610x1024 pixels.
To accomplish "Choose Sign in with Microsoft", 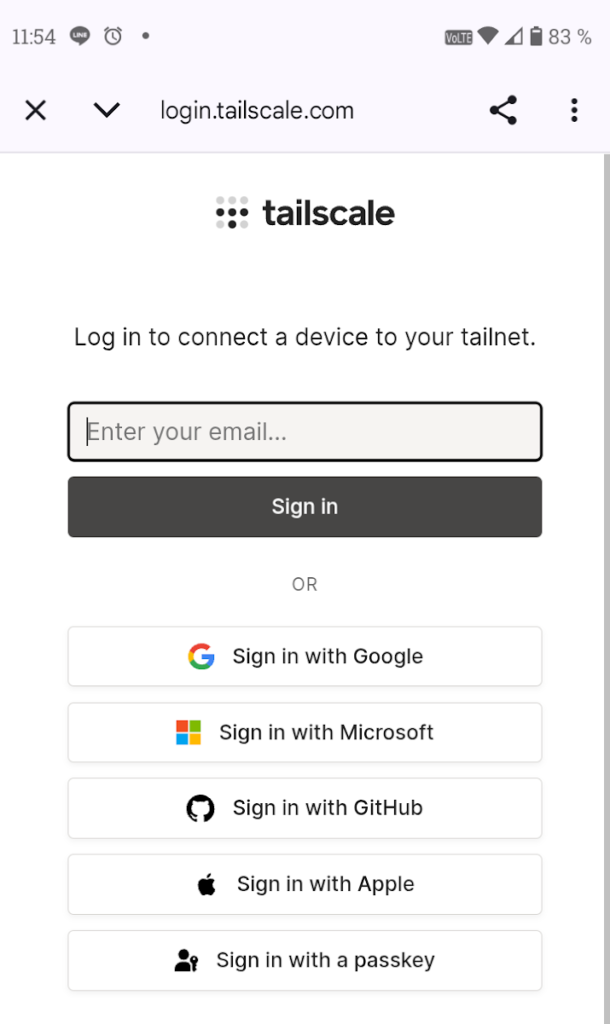I will 305,732.
